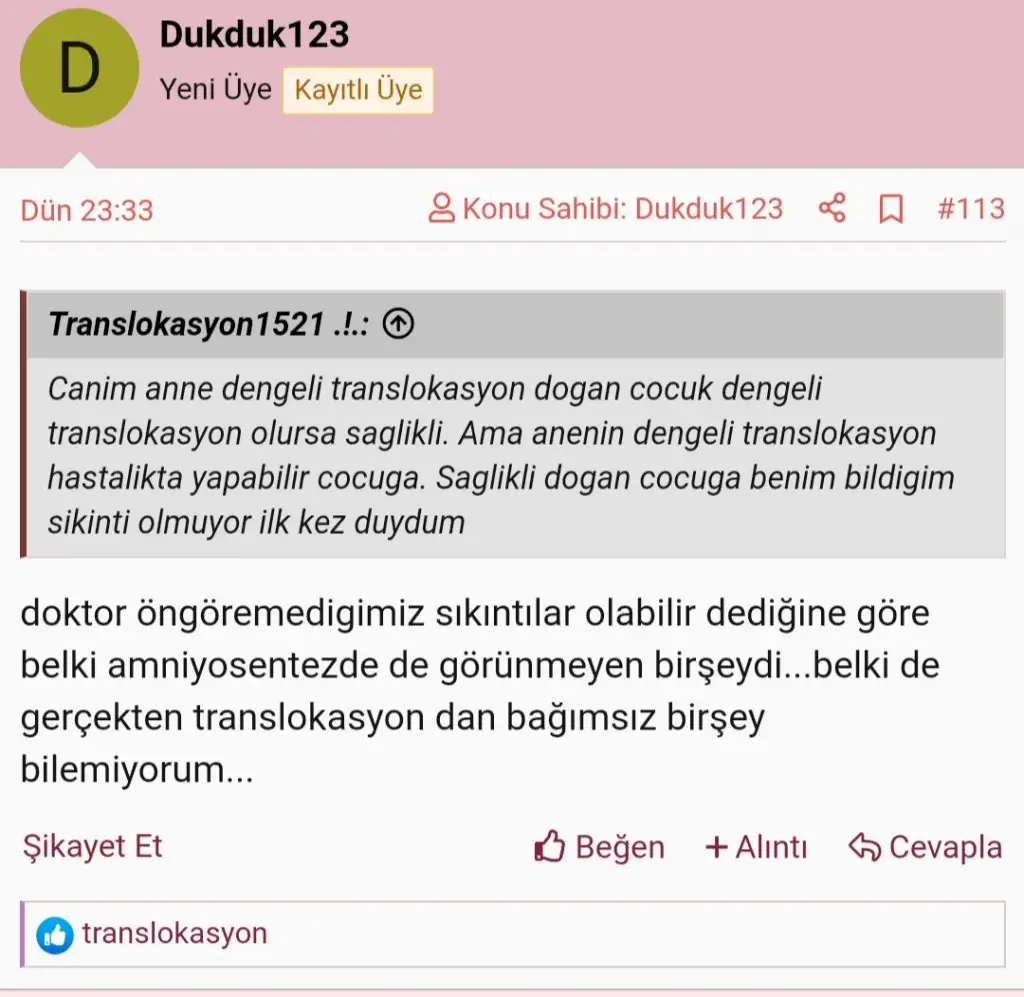Open Konu Sahibi: Dukduk123 link

click(x=606, y=209)
